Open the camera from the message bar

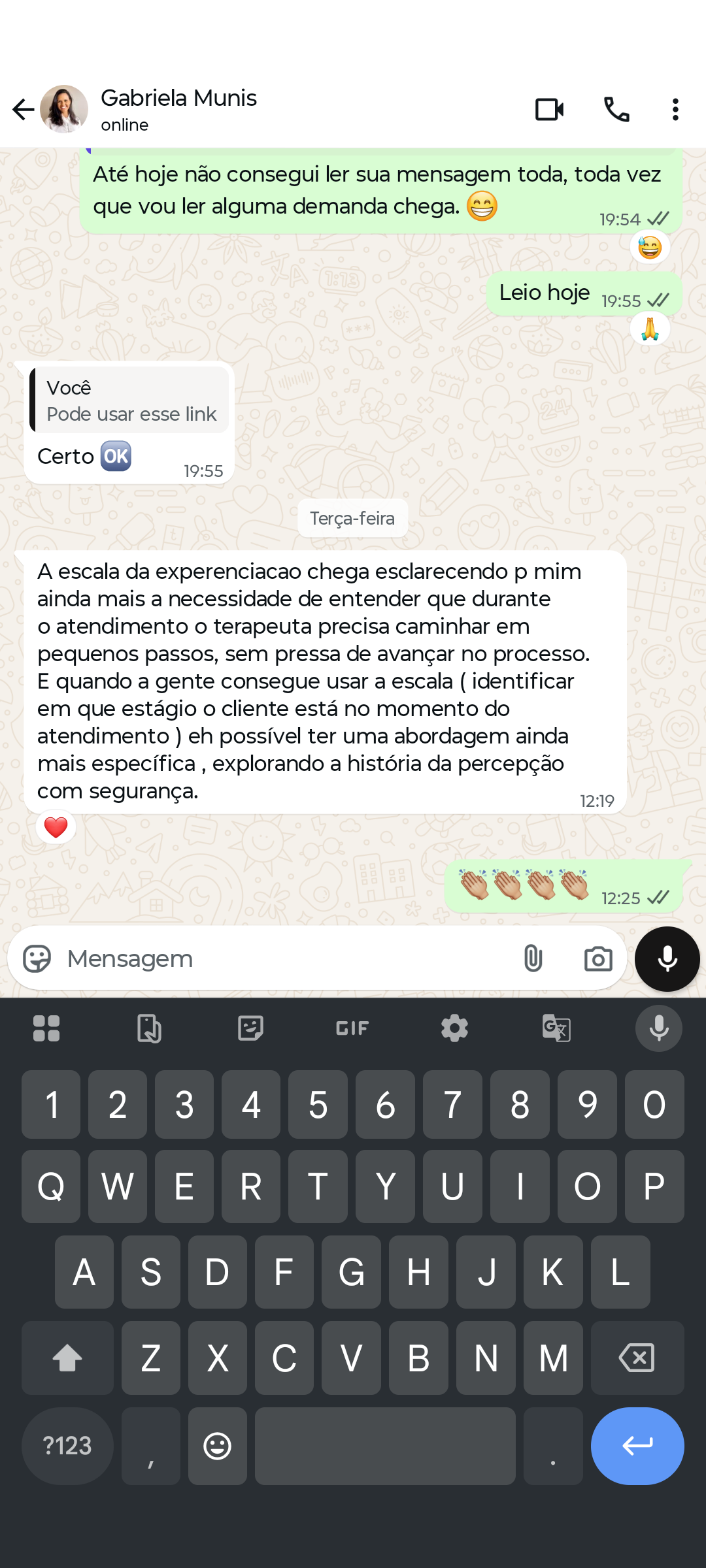click(x=597, y=959)
